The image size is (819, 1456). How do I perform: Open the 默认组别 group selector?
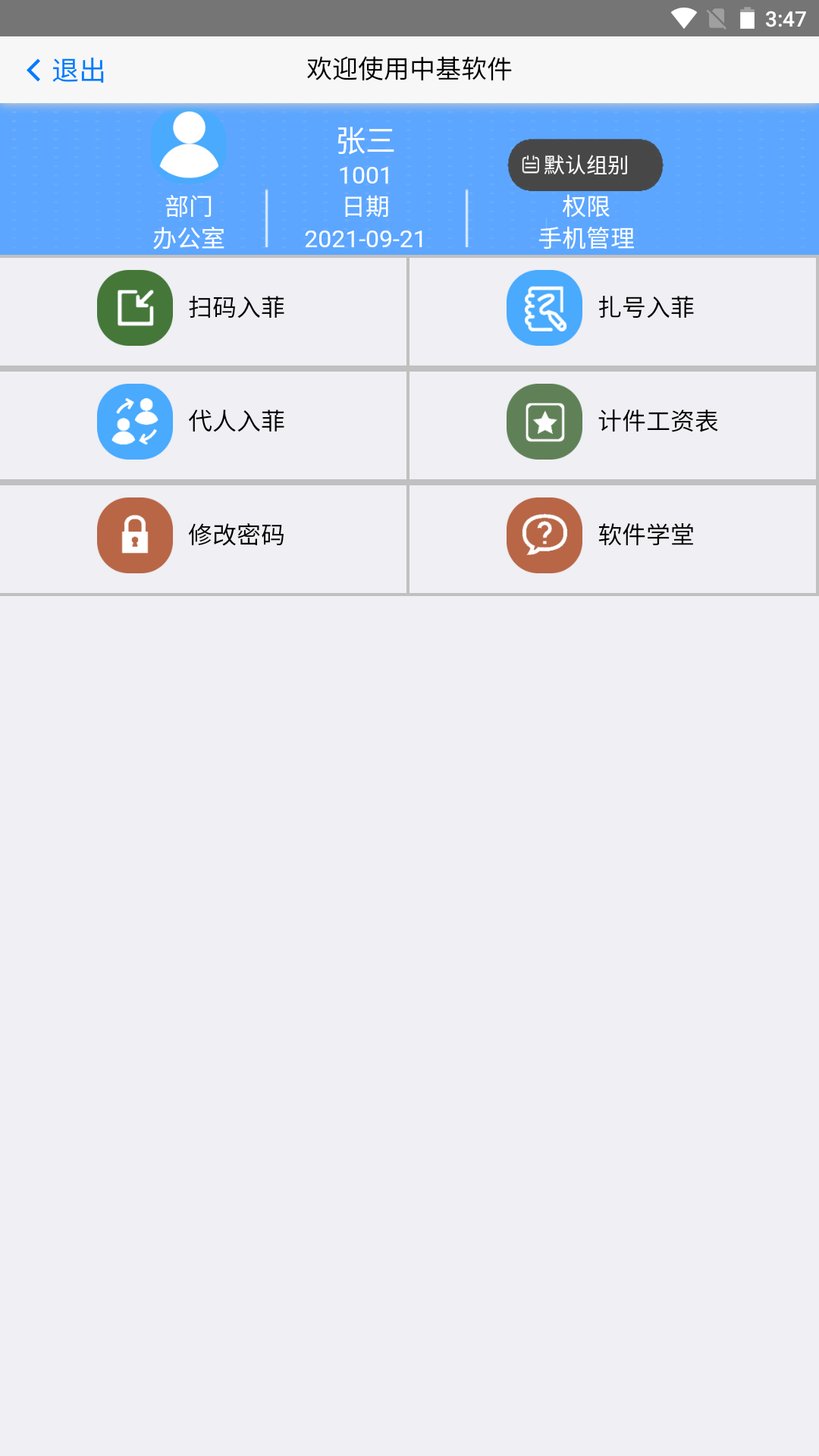point(584,165)
